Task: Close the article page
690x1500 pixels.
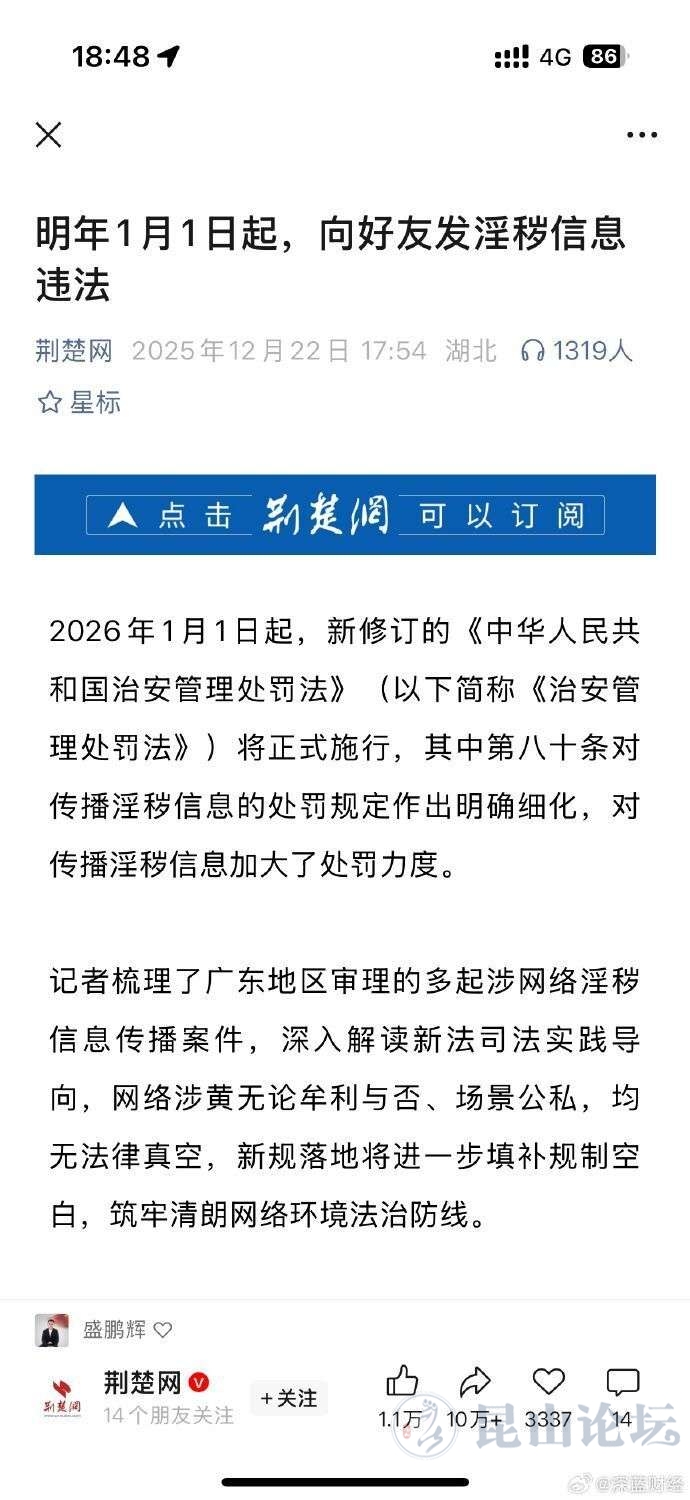Action: pyautogui.click(x=48, y=134)
